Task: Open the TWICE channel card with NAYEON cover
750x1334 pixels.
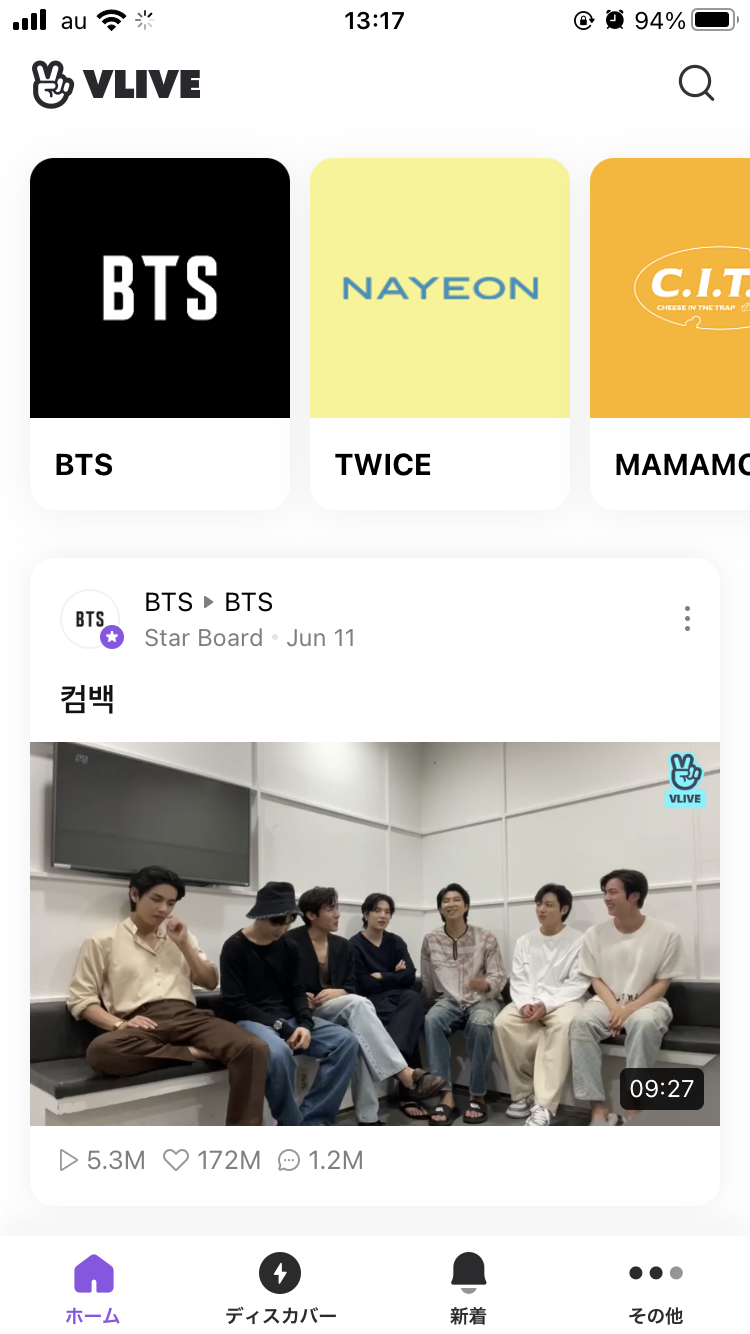Action: click(439, 330)
